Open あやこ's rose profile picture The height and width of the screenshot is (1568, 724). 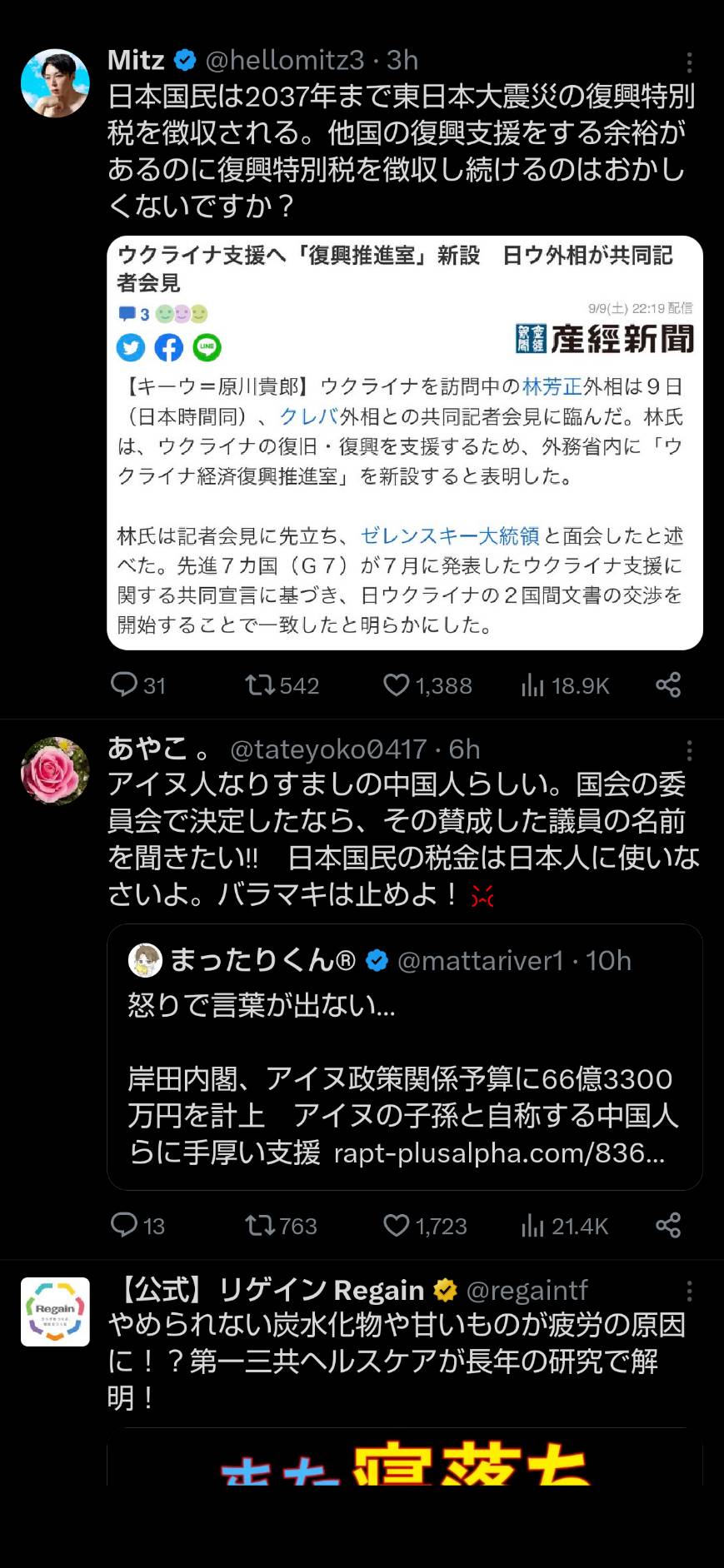click(55, 771)
